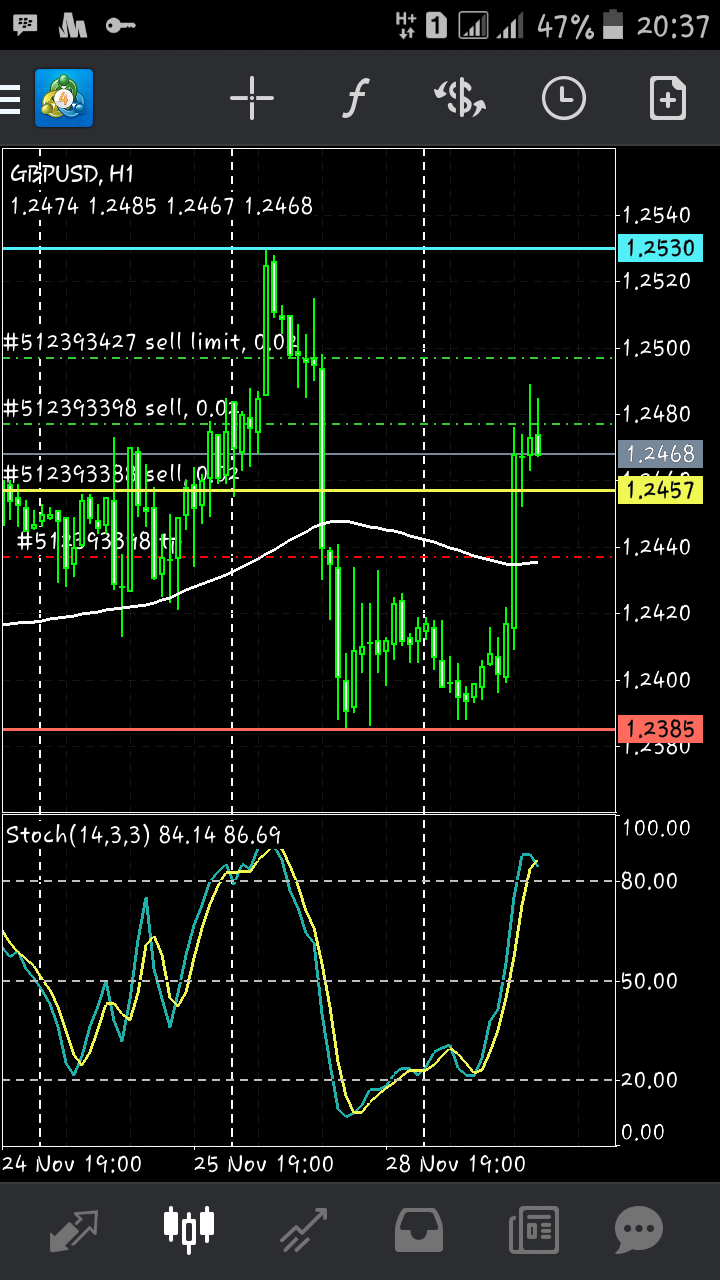
Task: Enable the crosshair cursor tool
Action: click(252, 98)
